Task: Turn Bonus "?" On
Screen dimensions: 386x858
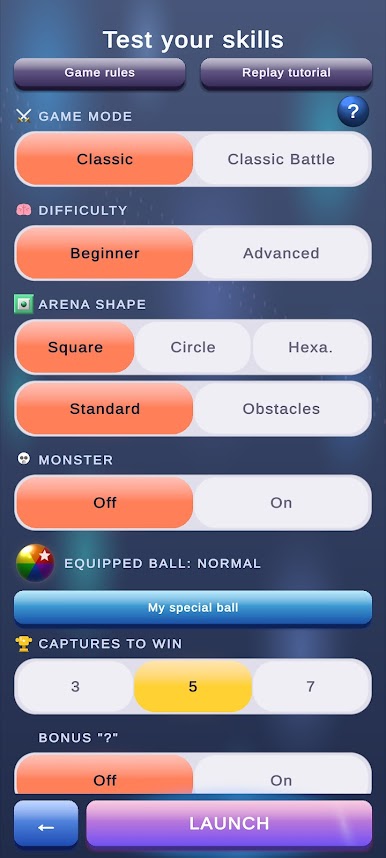Action: 281,774
